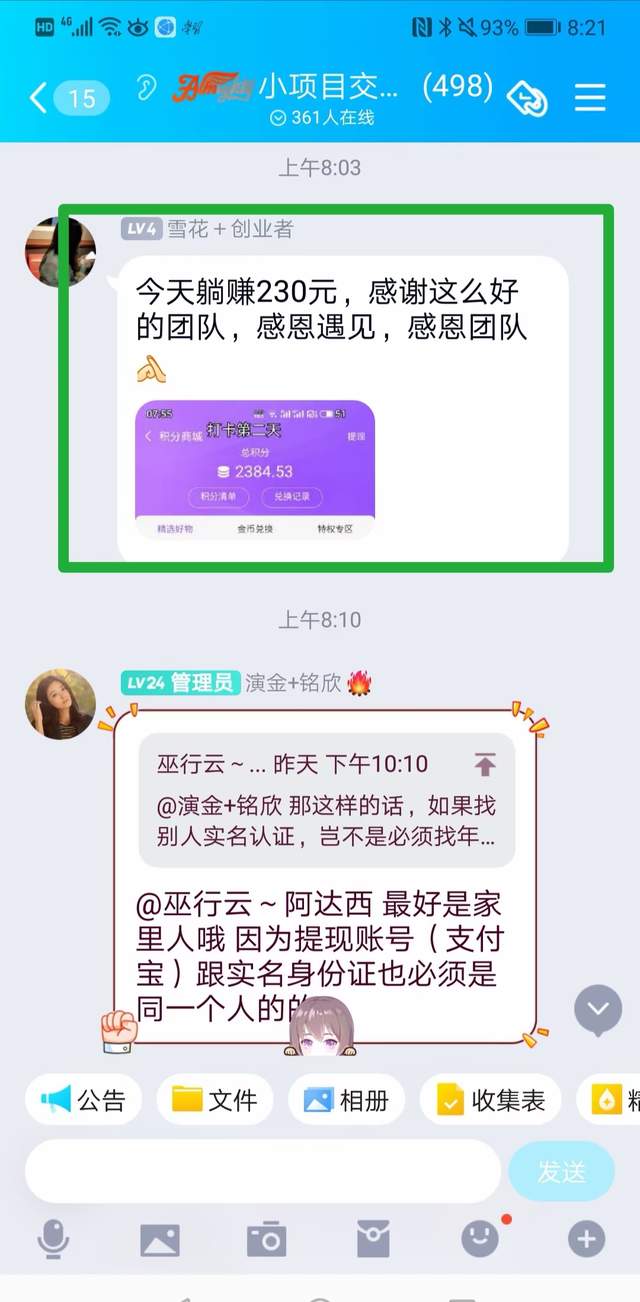Open the 相册 album chip
Screen dimensions: 640x1302
[346, 1100]
